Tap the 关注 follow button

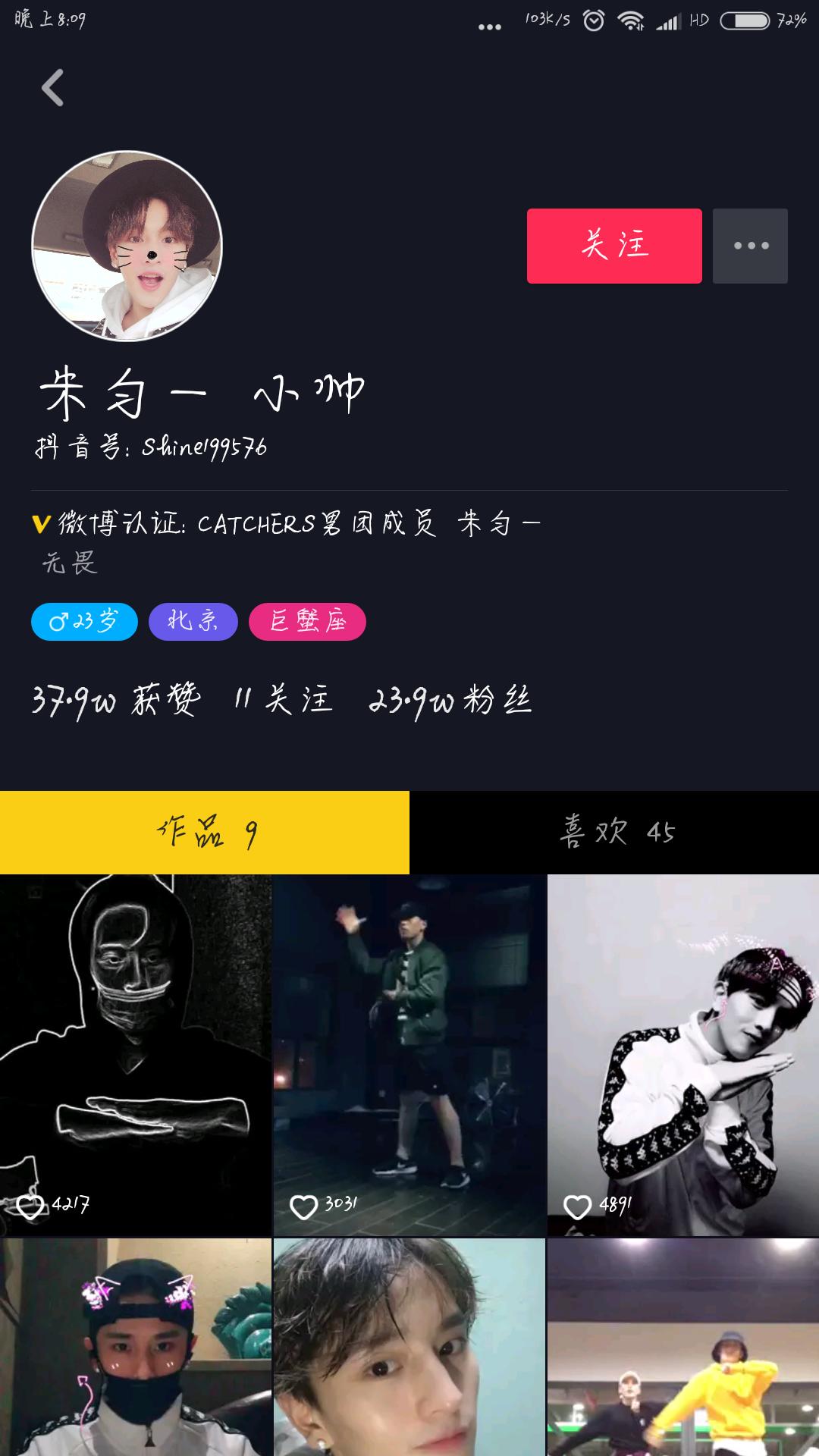(614, 246)
